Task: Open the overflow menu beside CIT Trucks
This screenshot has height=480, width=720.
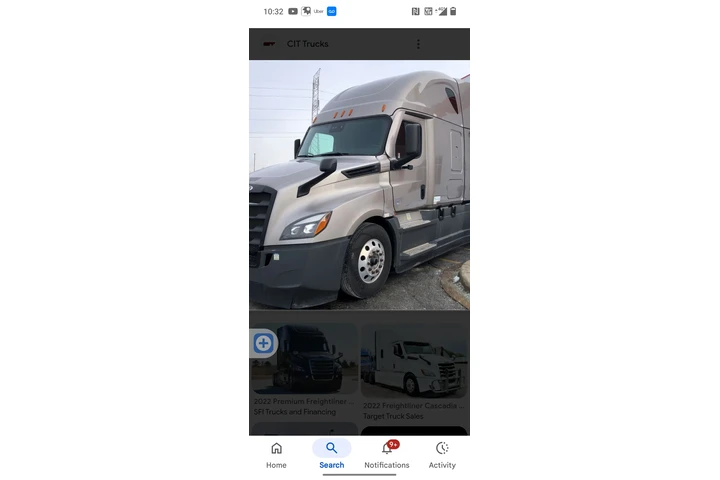Action: (418, 44)
